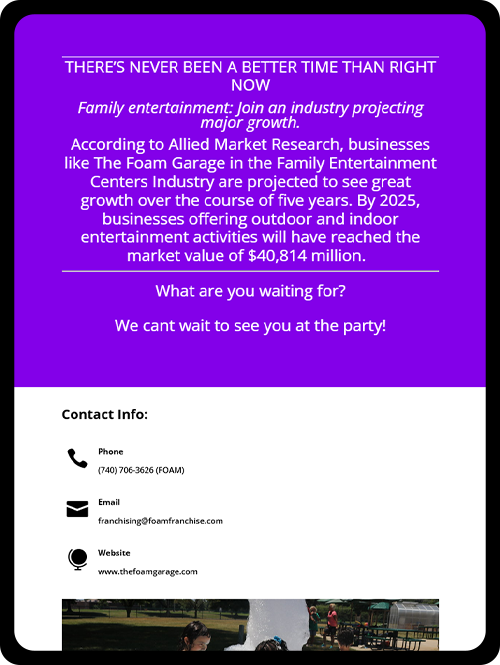Open the www.thefoamgarage.com website link
Screen dimensions: 500x665
pyautogui.click(x=148, y=572)
